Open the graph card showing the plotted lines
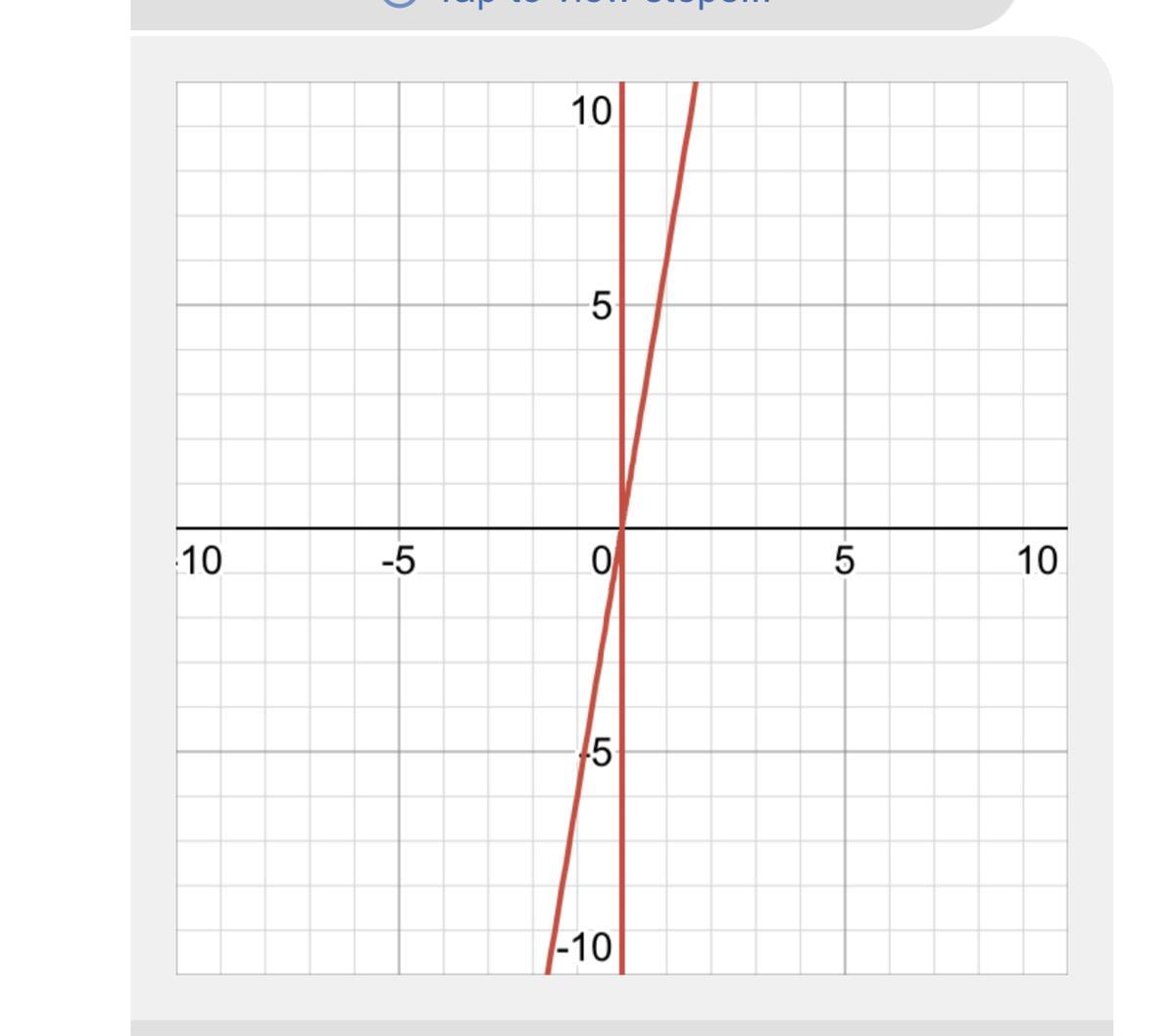1176x1036 pixels. tap(621, 528)
